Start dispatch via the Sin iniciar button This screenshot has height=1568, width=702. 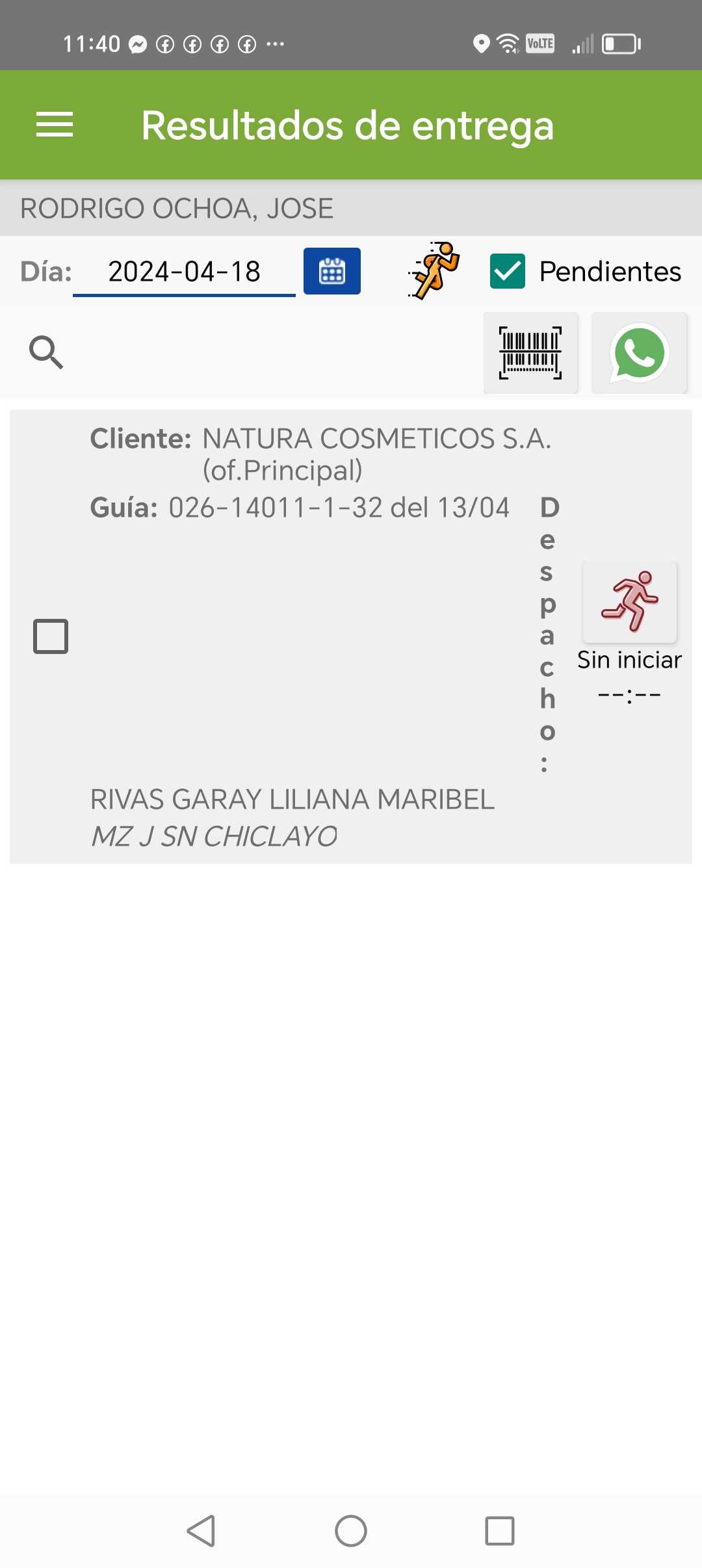[630, 602]
